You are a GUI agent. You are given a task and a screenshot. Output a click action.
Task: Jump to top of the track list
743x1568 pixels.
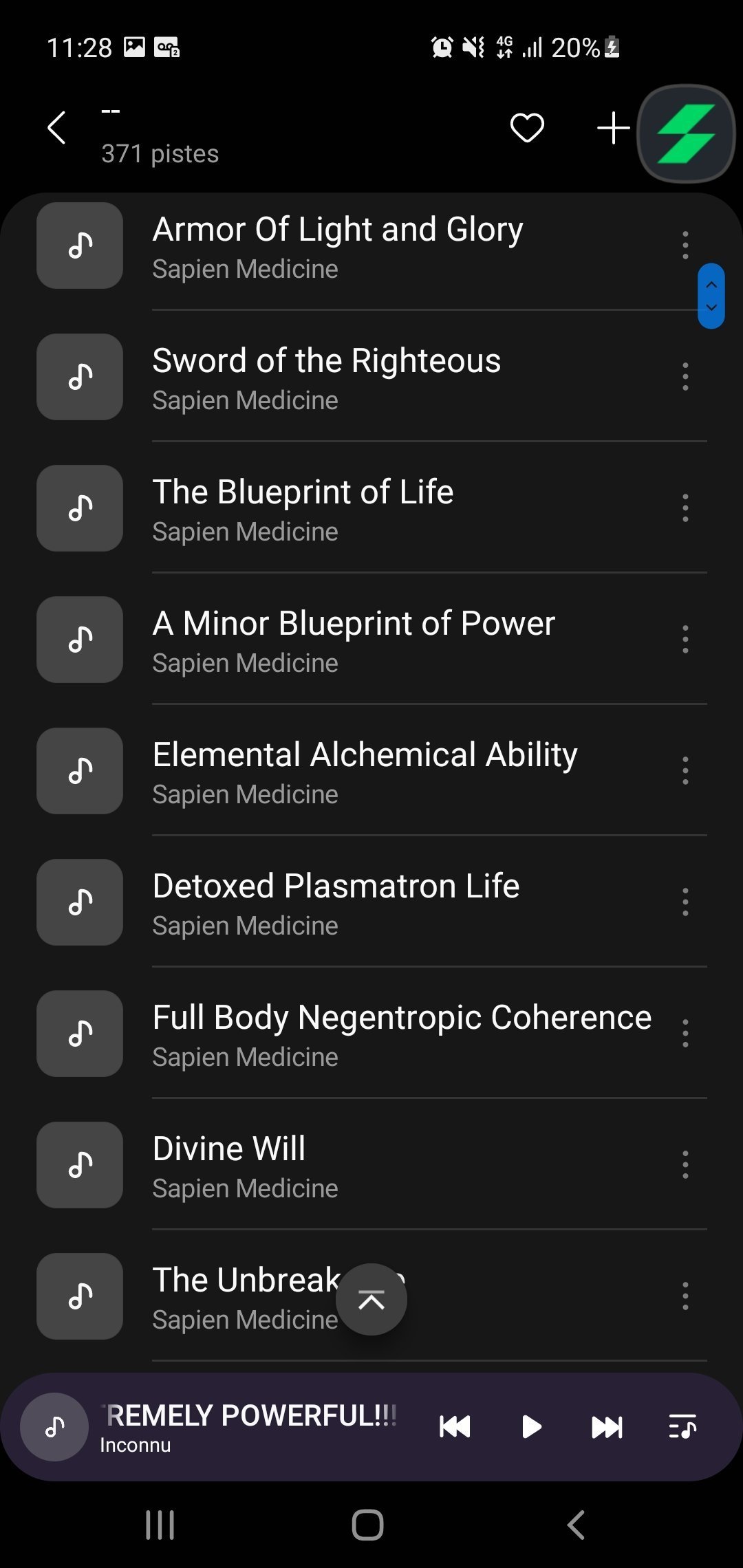(371, 1300)
